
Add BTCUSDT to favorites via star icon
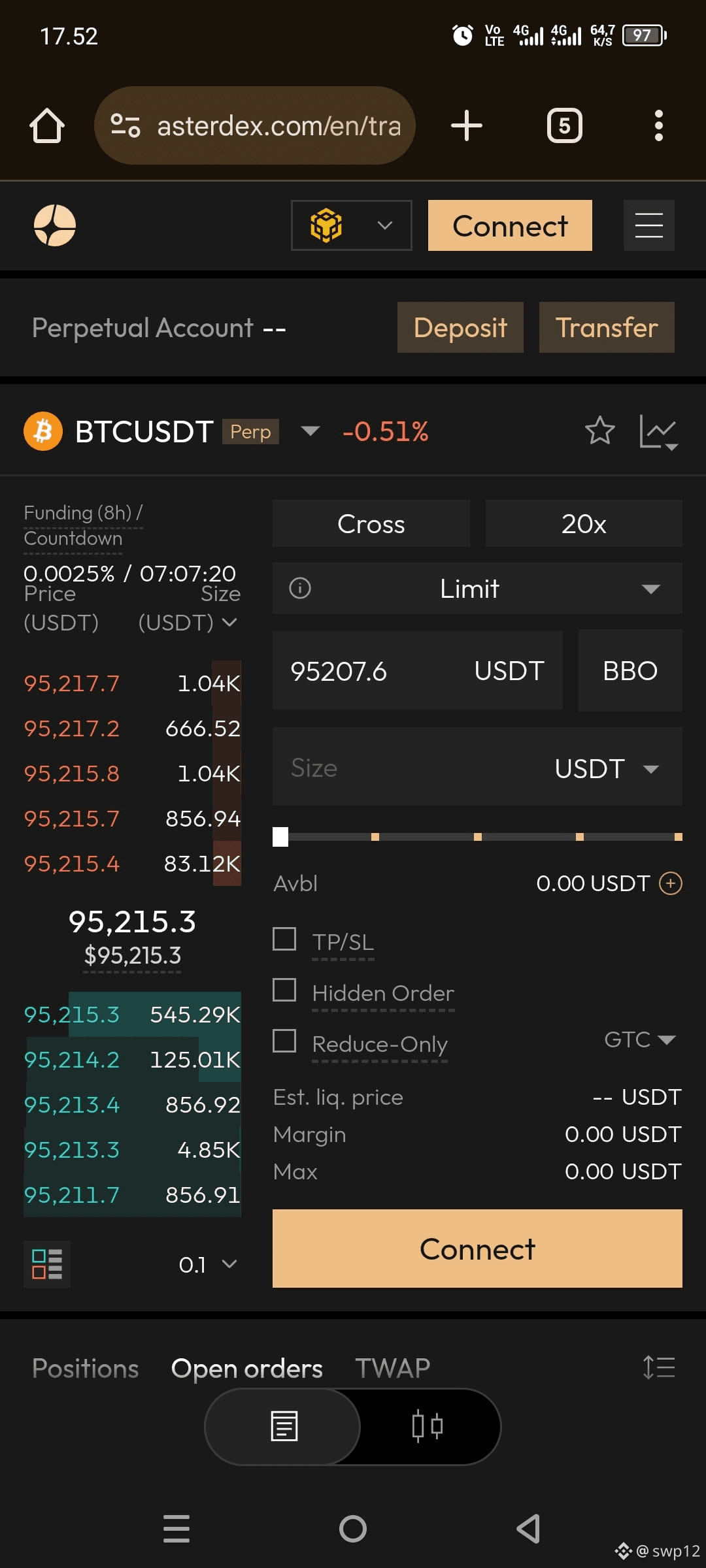click(x=599, y=431)
